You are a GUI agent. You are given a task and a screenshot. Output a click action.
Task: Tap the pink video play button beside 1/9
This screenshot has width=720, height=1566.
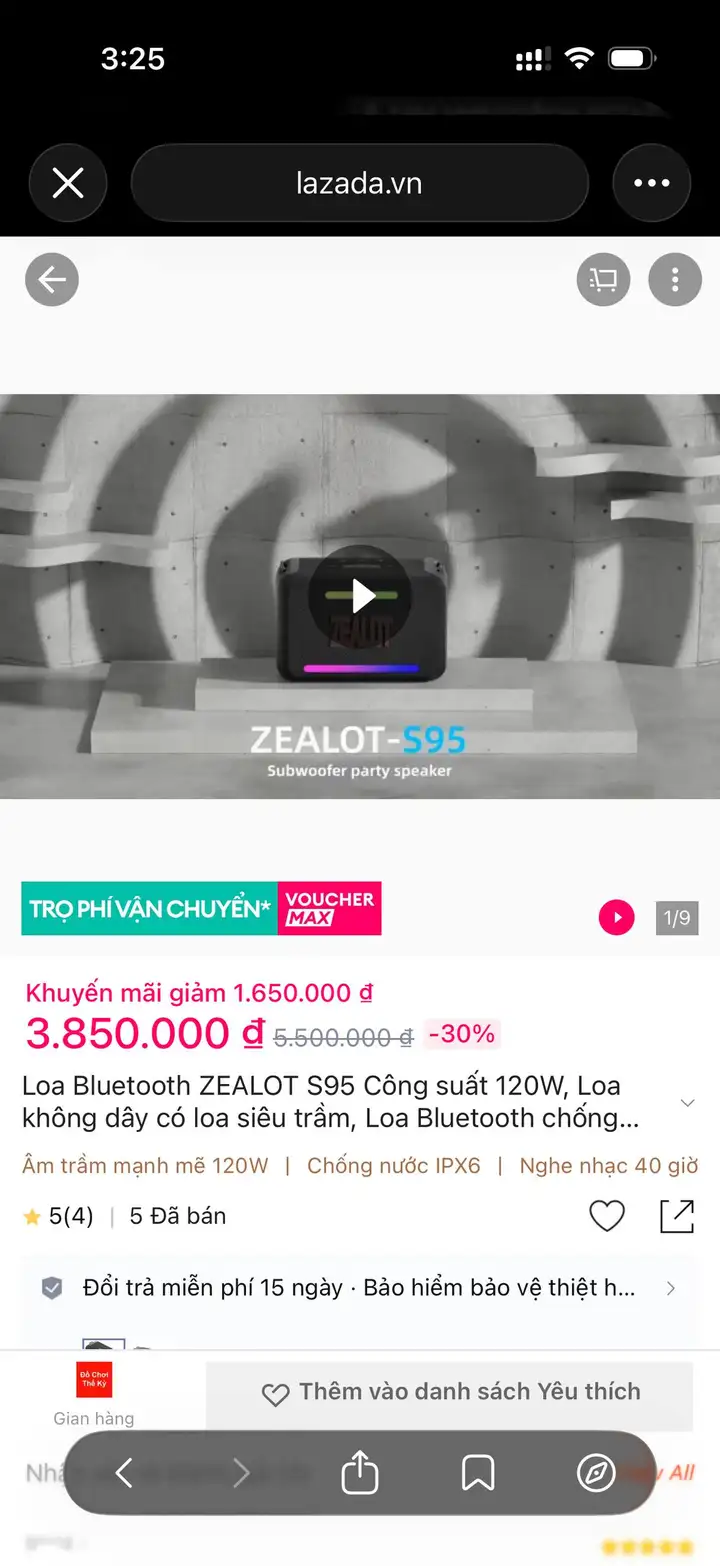617,917
